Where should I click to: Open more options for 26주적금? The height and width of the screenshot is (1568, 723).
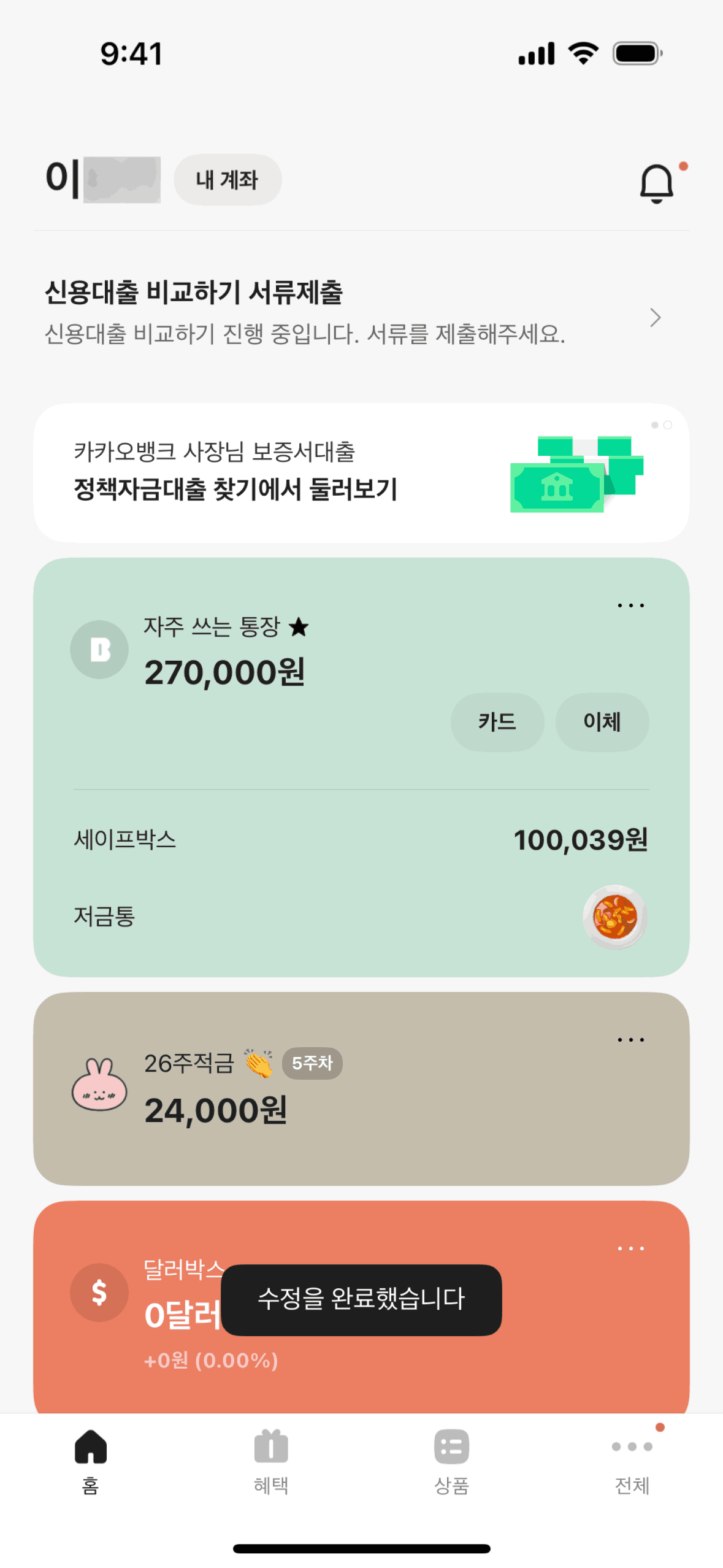click(630, 1040)
